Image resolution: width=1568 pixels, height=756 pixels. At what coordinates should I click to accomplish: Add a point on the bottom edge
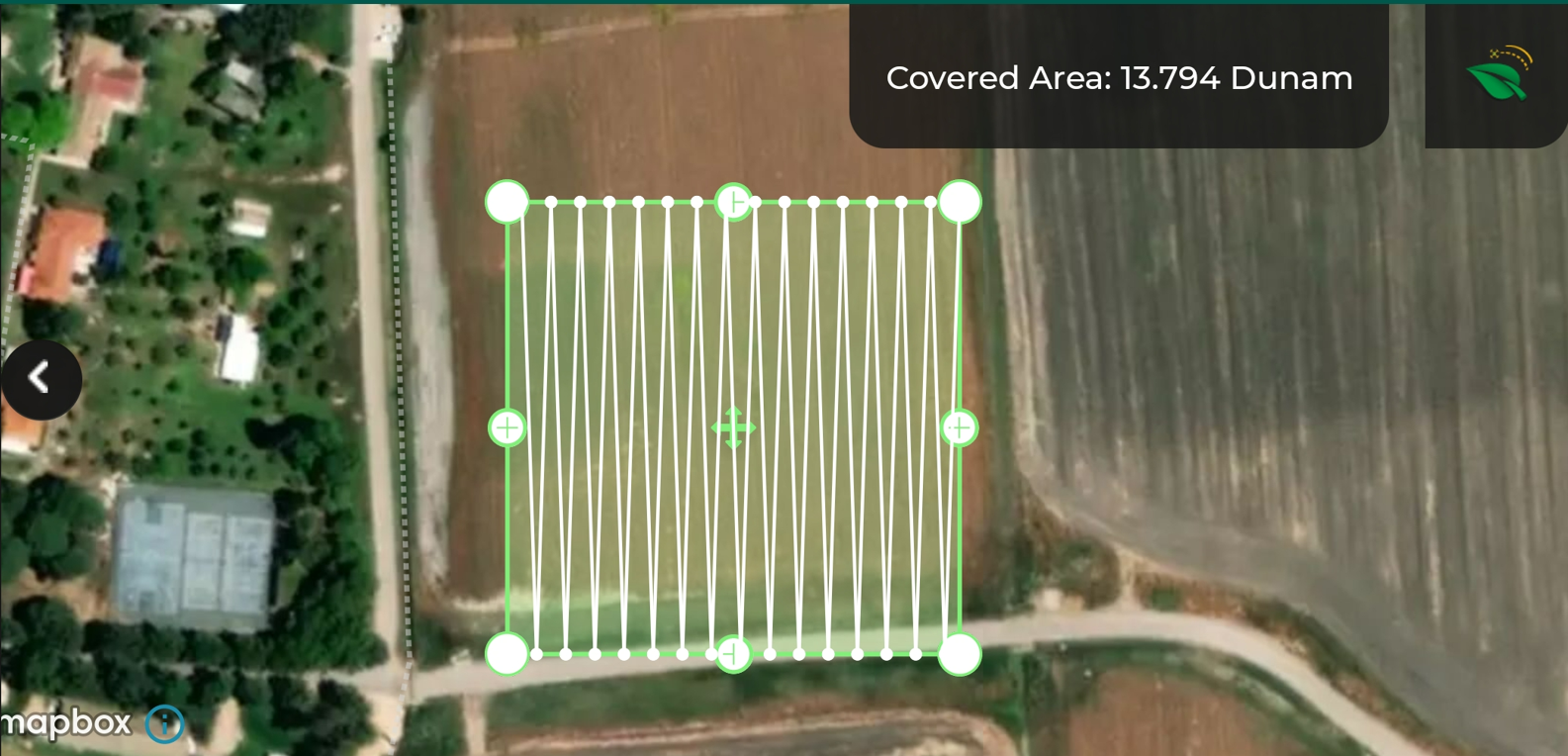(x=733, y=654)
